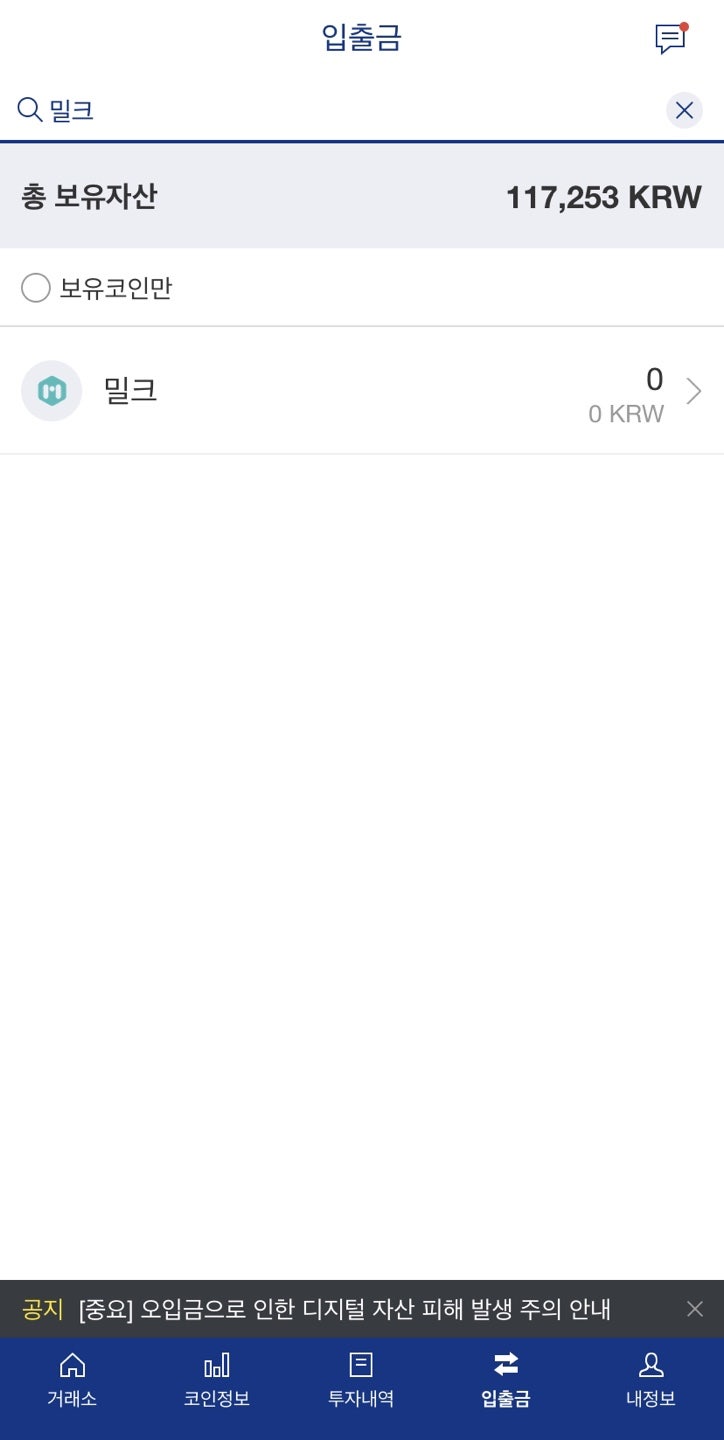Clear the search text using the X icon
Screen dimensions: 724x1440
click(684, 110)
